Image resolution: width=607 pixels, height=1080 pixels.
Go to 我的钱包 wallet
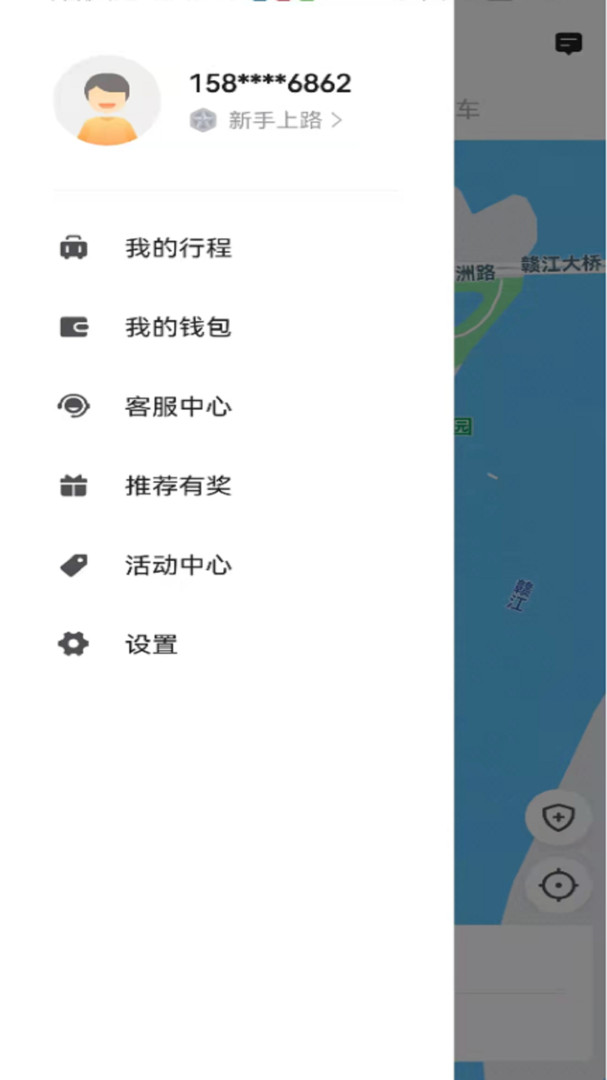pyautogui.click(x=178, y=327)
